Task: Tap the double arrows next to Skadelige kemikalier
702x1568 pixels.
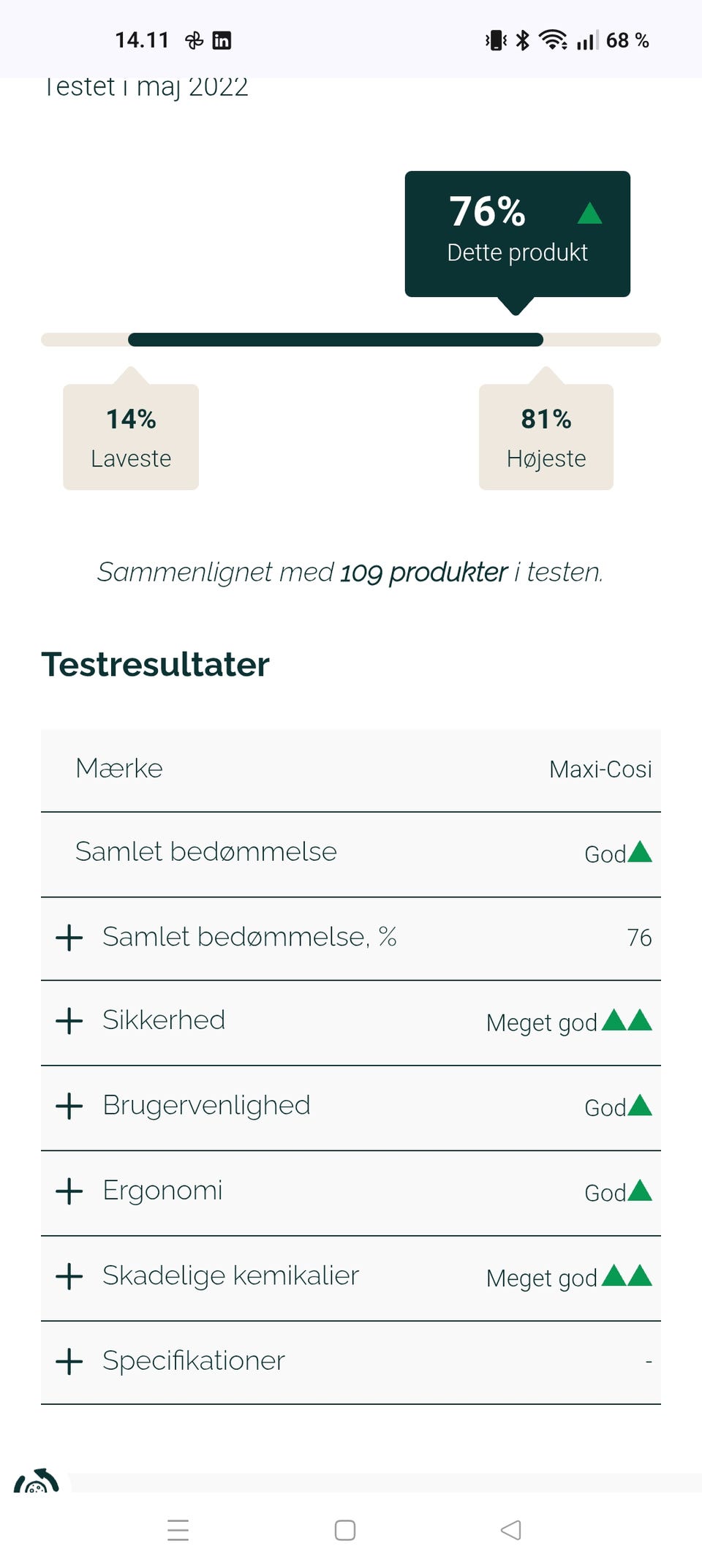Action: (x=625, y=1275)
